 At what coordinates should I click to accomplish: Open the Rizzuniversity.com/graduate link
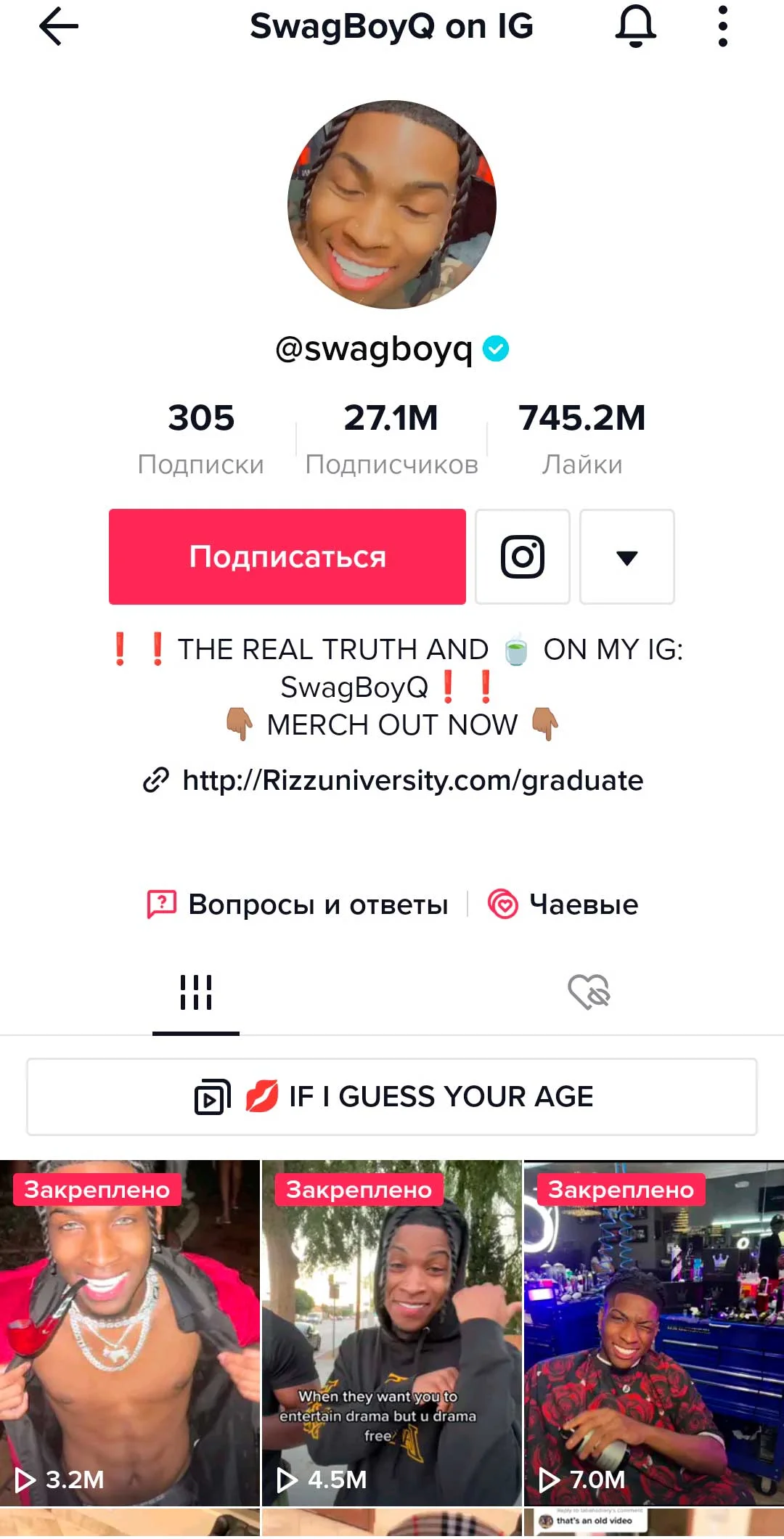[x=412, y=780]
